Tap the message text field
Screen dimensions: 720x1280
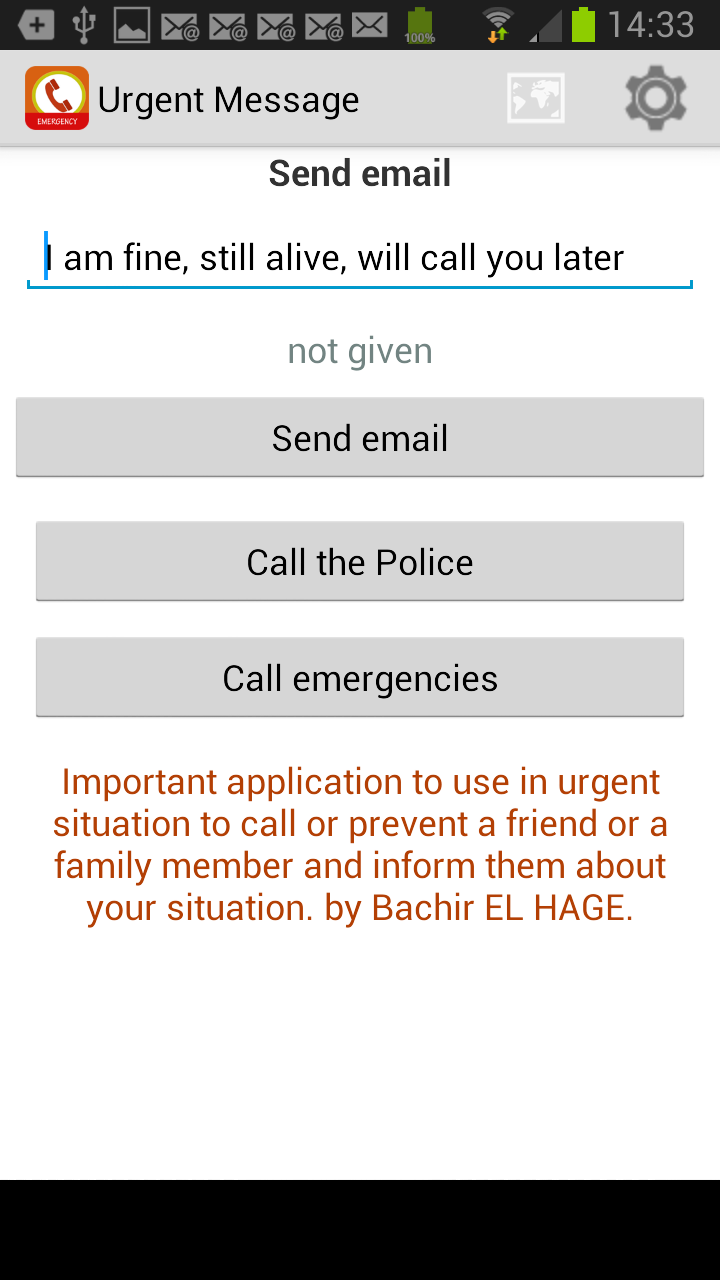(360, 258)
